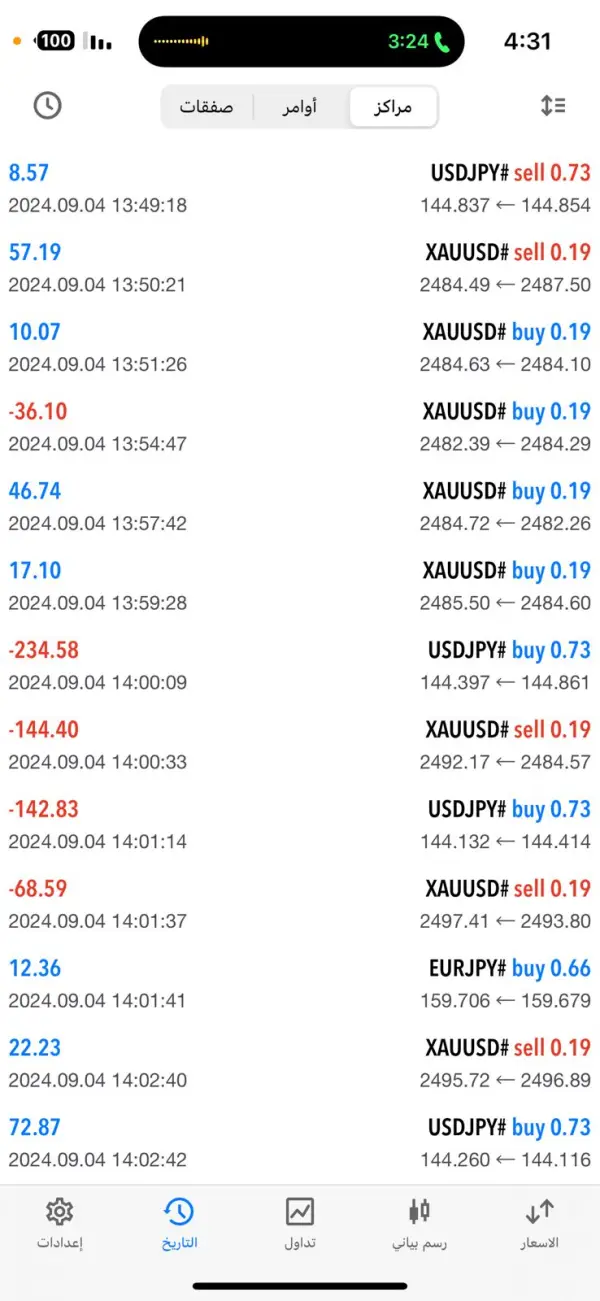Viewport: 600px width, 1301px height.
Task: Open the EURJPY buy 0.66 position
Action: [300, 984]
